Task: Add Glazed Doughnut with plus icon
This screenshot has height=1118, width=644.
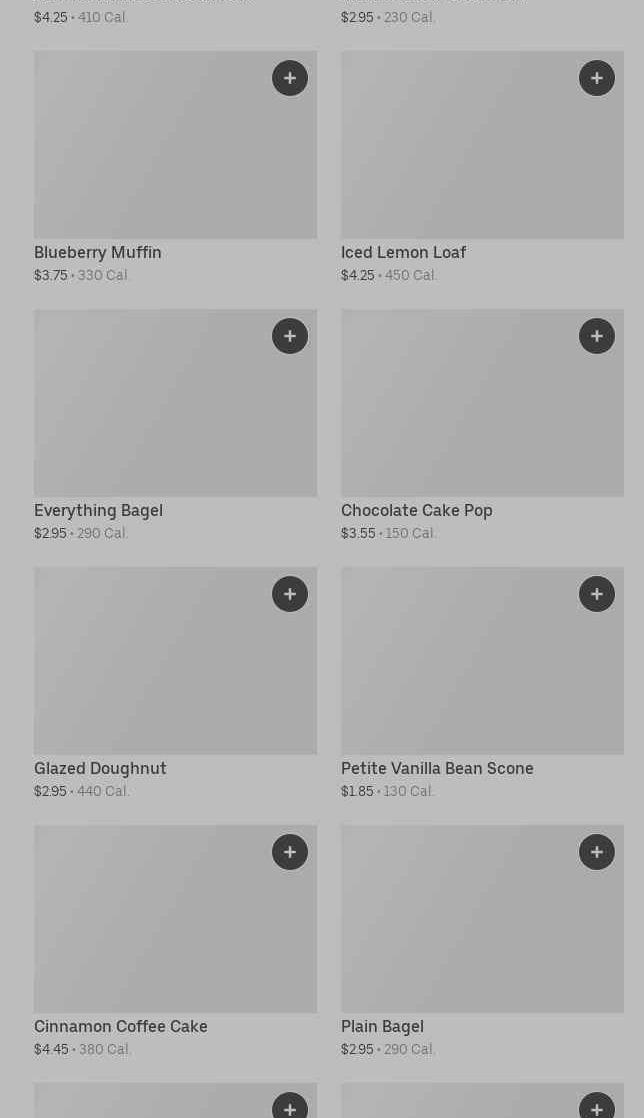Action: point(290,594)
